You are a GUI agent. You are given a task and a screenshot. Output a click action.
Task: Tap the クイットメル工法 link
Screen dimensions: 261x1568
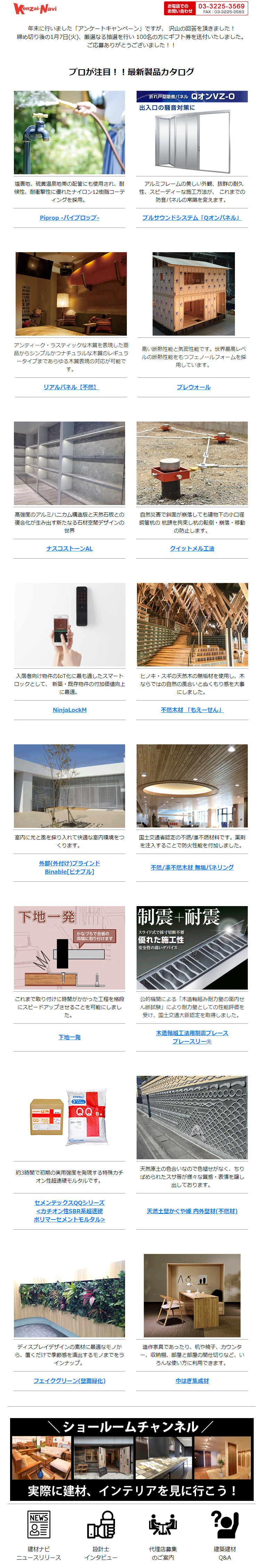(x=191, y=549)
